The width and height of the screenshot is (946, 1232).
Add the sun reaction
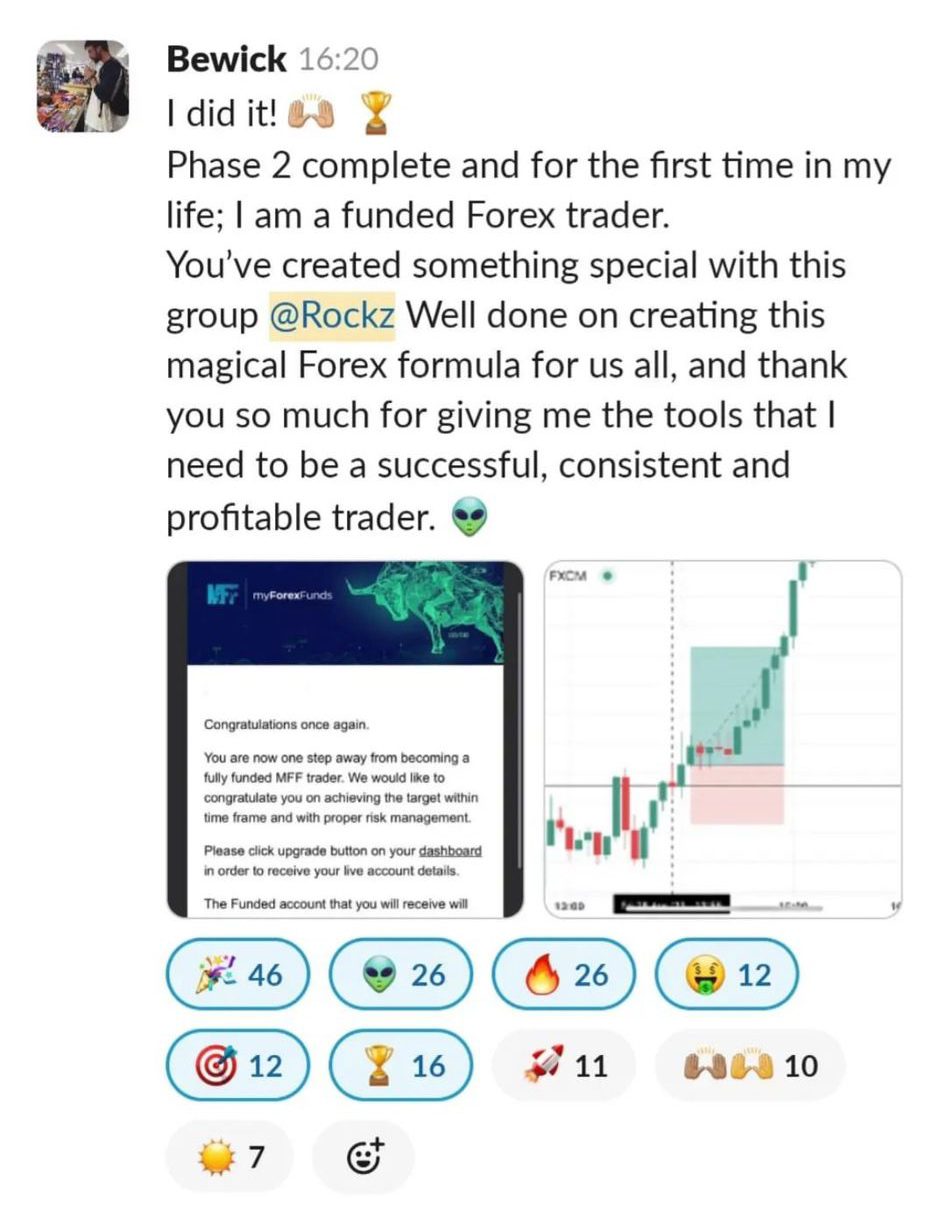coord(228,1158)
